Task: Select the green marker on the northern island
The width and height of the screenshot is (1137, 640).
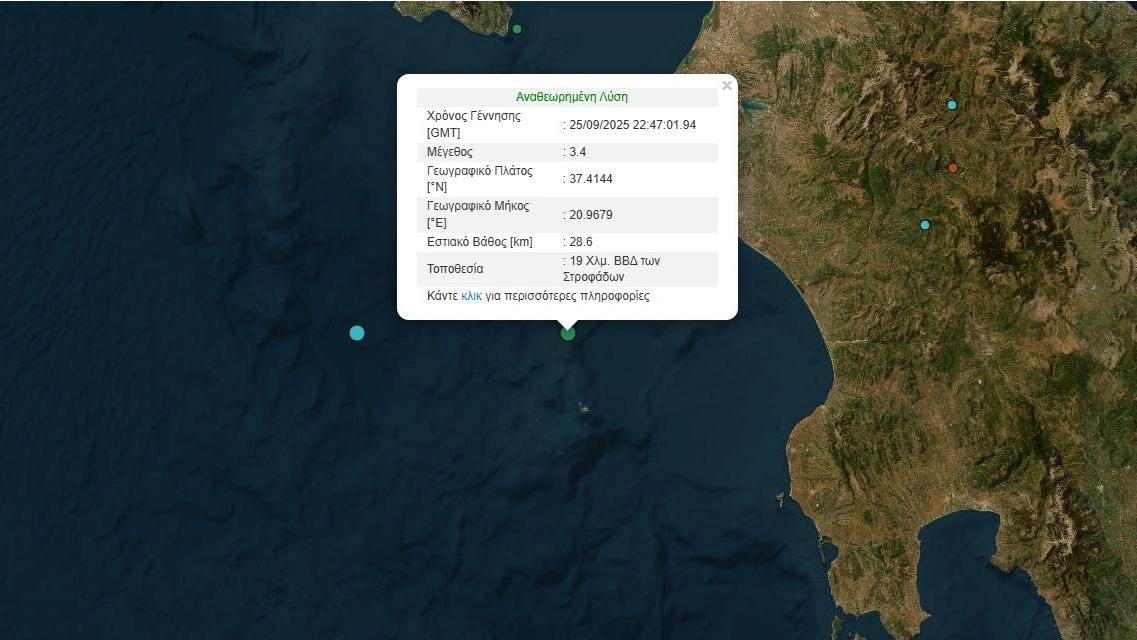Action: (517, 29)
